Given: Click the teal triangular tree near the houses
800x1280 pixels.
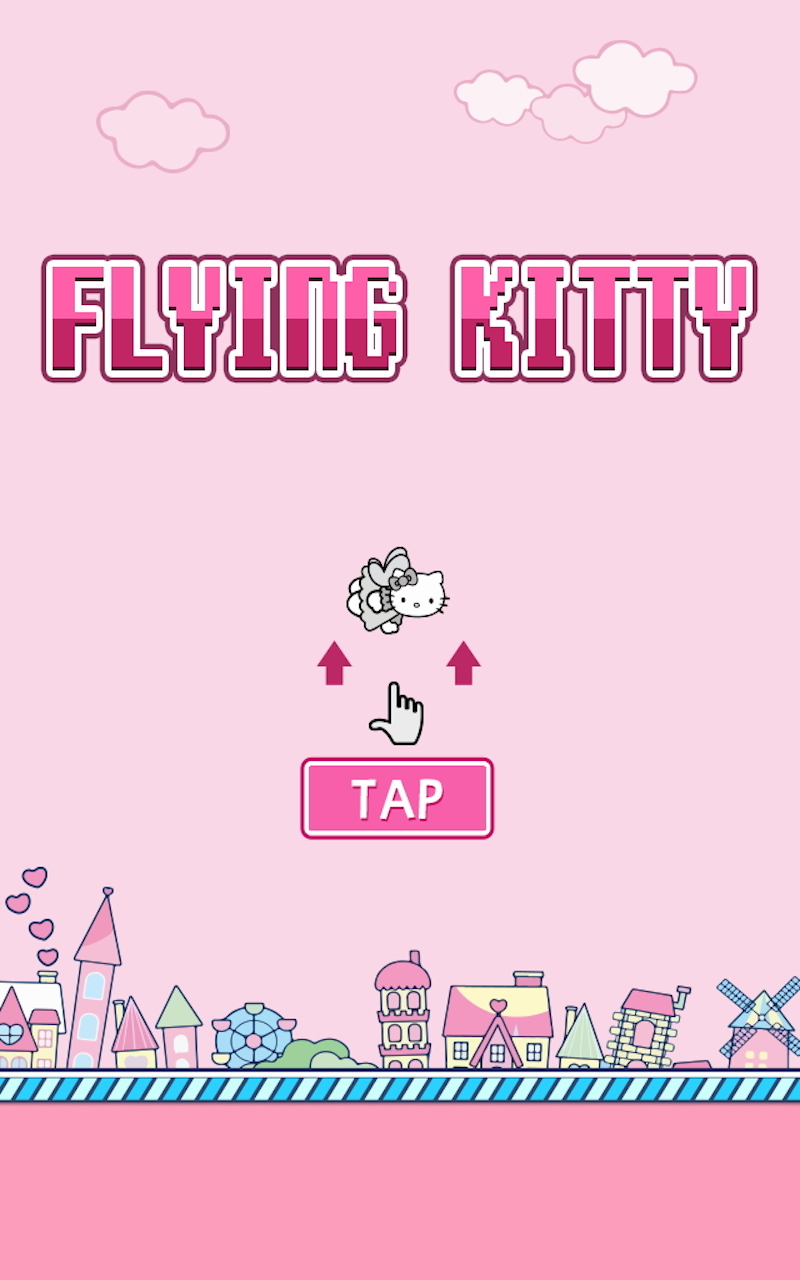Looking at the screenshot, I should coord(580,1040).
